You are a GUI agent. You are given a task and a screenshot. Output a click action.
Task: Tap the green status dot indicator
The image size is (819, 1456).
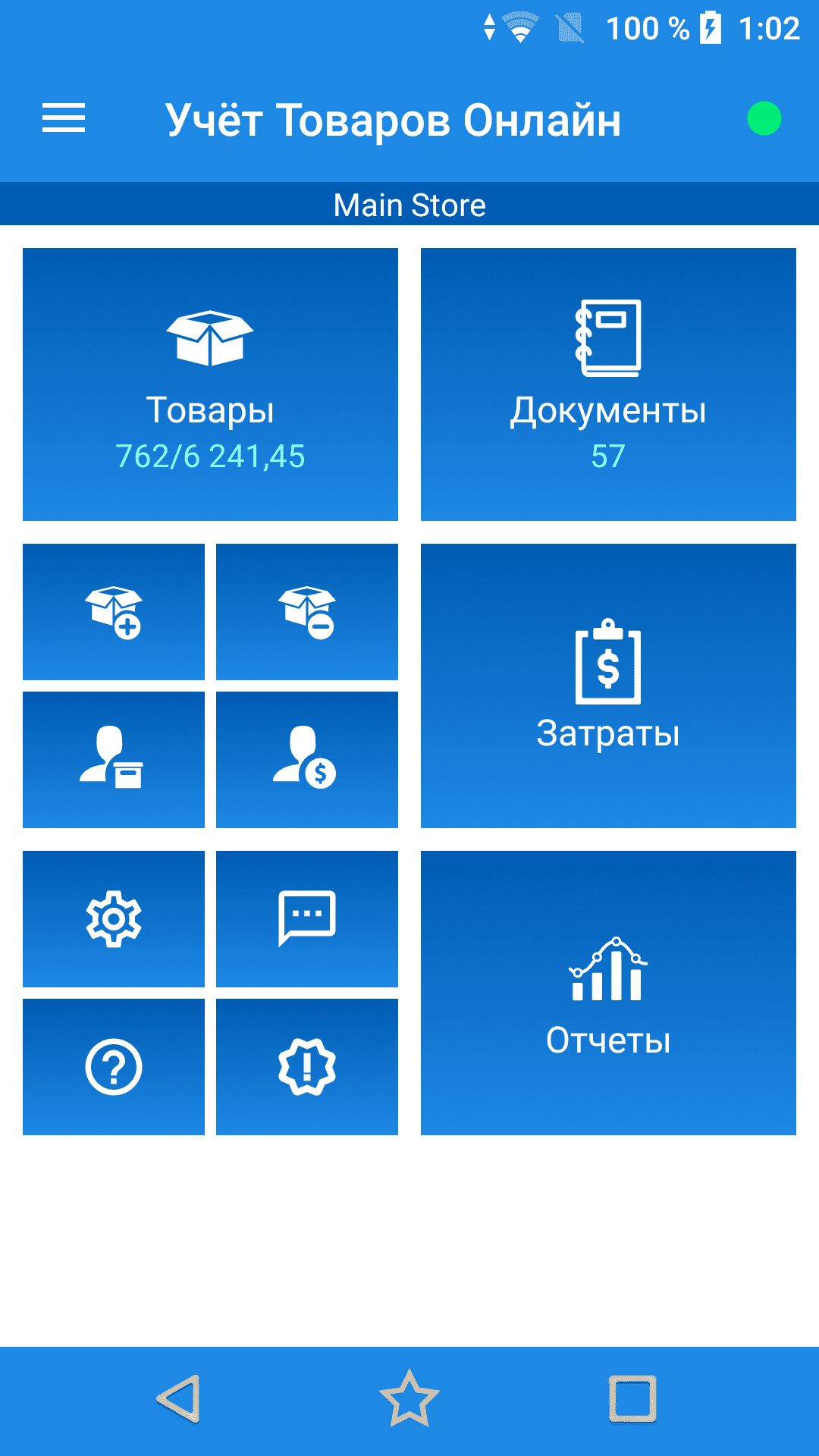pyautogui.click(x=764, y=118)
